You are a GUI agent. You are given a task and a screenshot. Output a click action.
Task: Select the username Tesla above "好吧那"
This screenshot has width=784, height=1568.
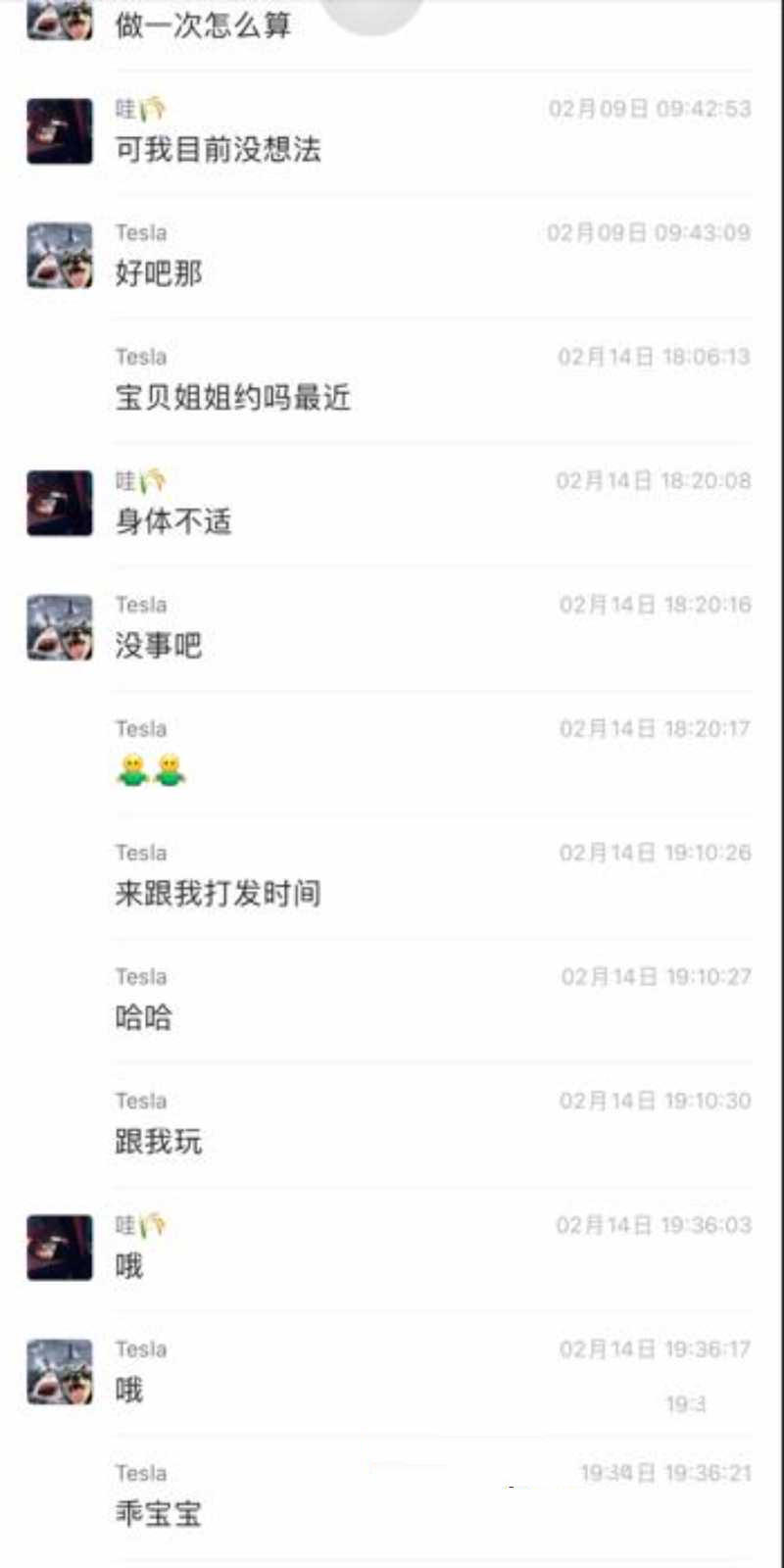coord(140,232)
